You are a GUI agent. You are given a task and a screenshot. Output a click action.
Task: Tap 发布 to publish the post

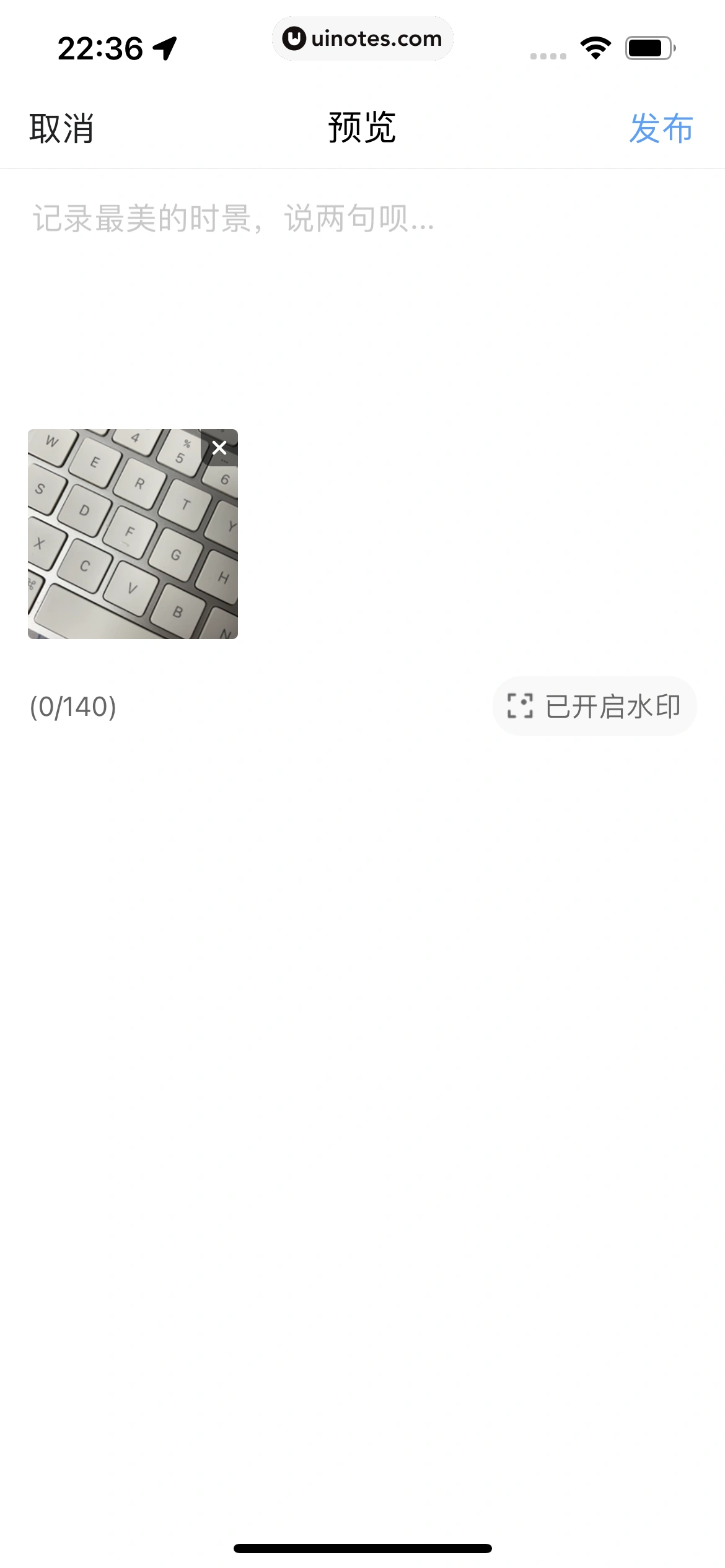tap(661, 128)
